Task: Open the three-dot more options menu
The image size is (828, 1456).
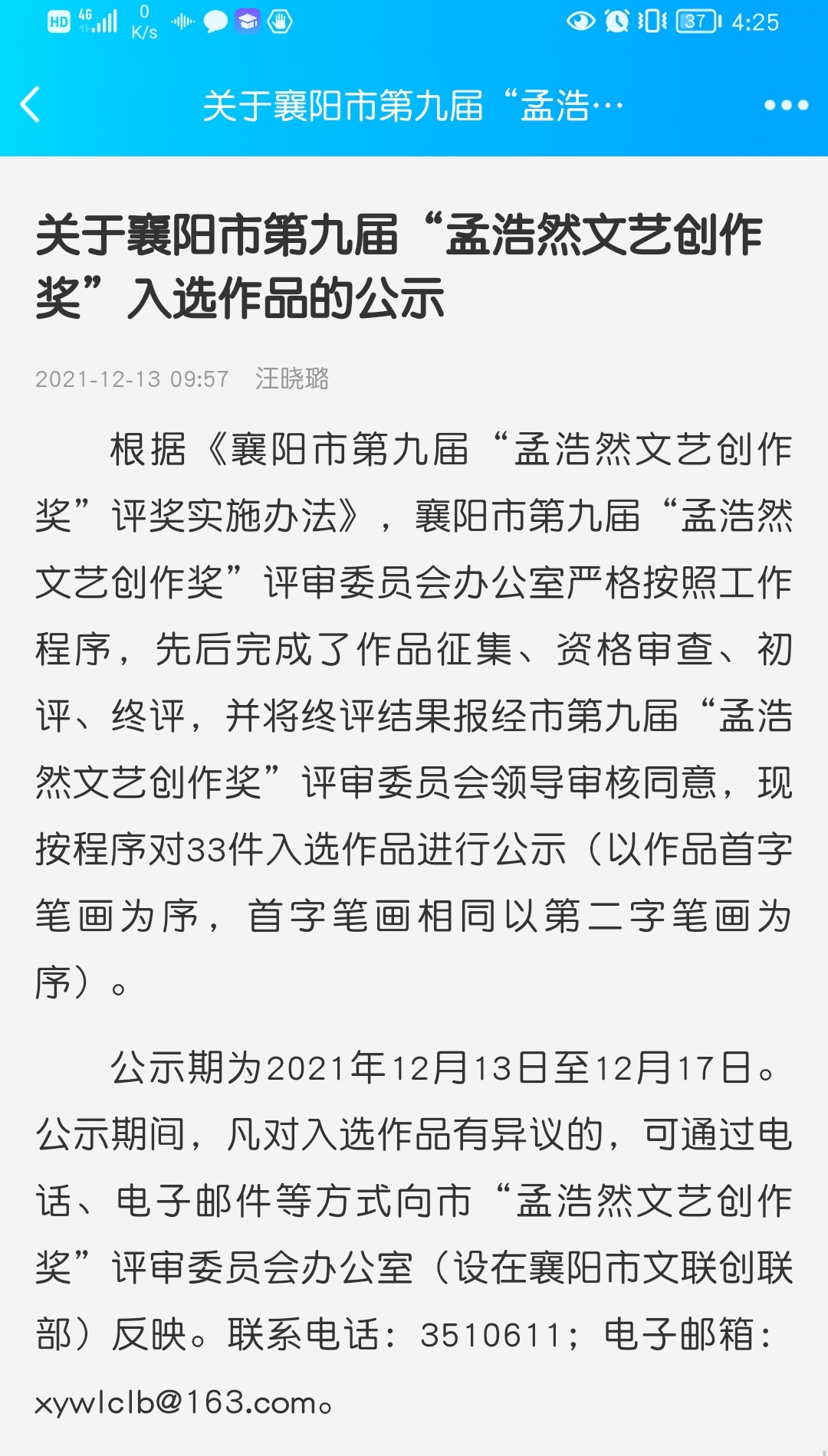Action: point(787,105)
